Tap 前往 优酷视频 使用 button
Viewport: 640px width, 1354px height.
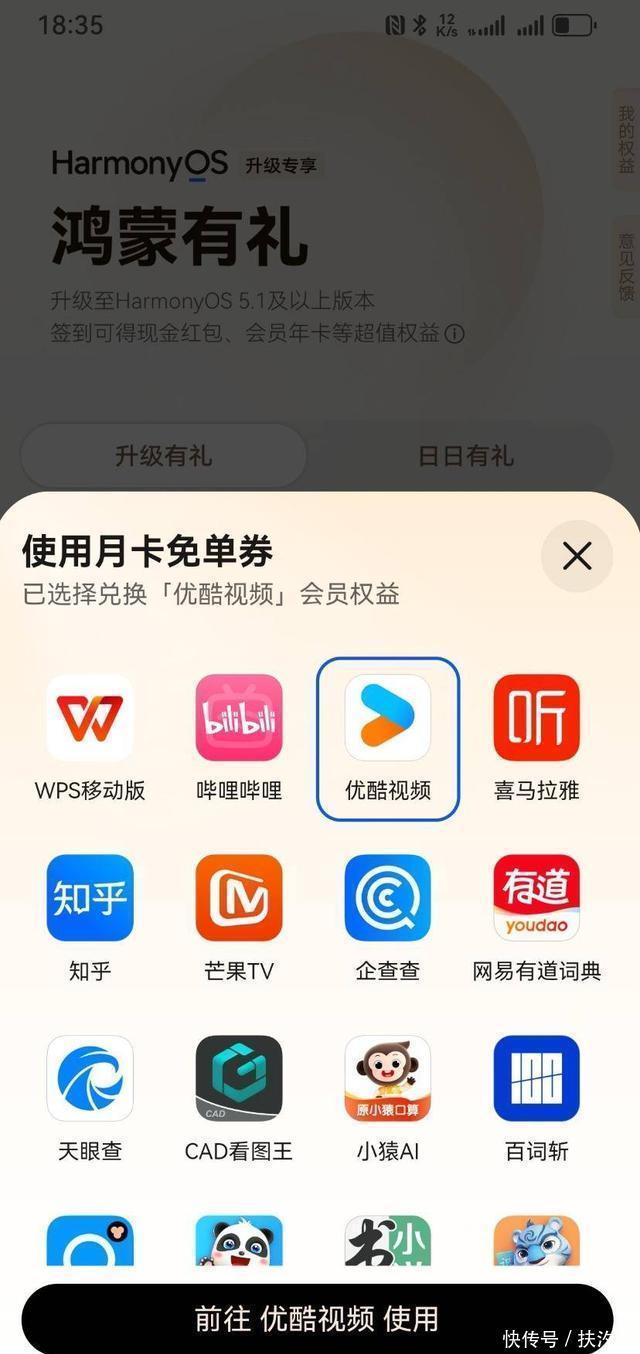pyautogui.click(x=317, y=1318)
